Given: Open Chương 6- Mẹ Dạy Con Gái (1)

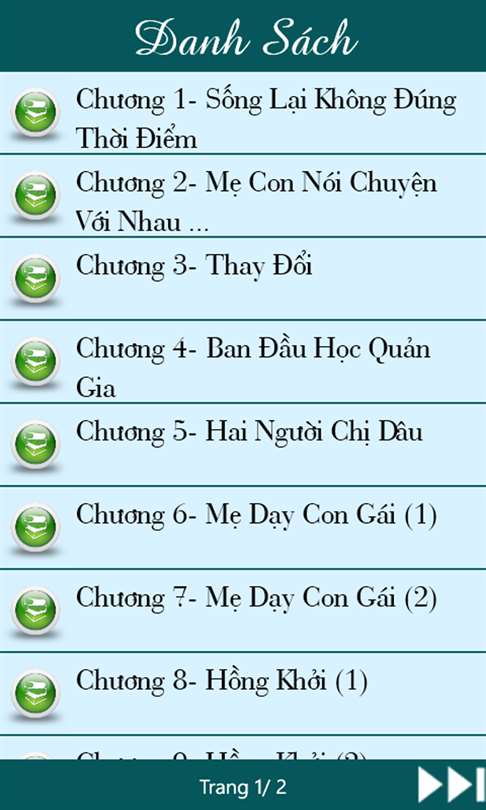Looking at the screenshot, I should click(x=243, y=527).
